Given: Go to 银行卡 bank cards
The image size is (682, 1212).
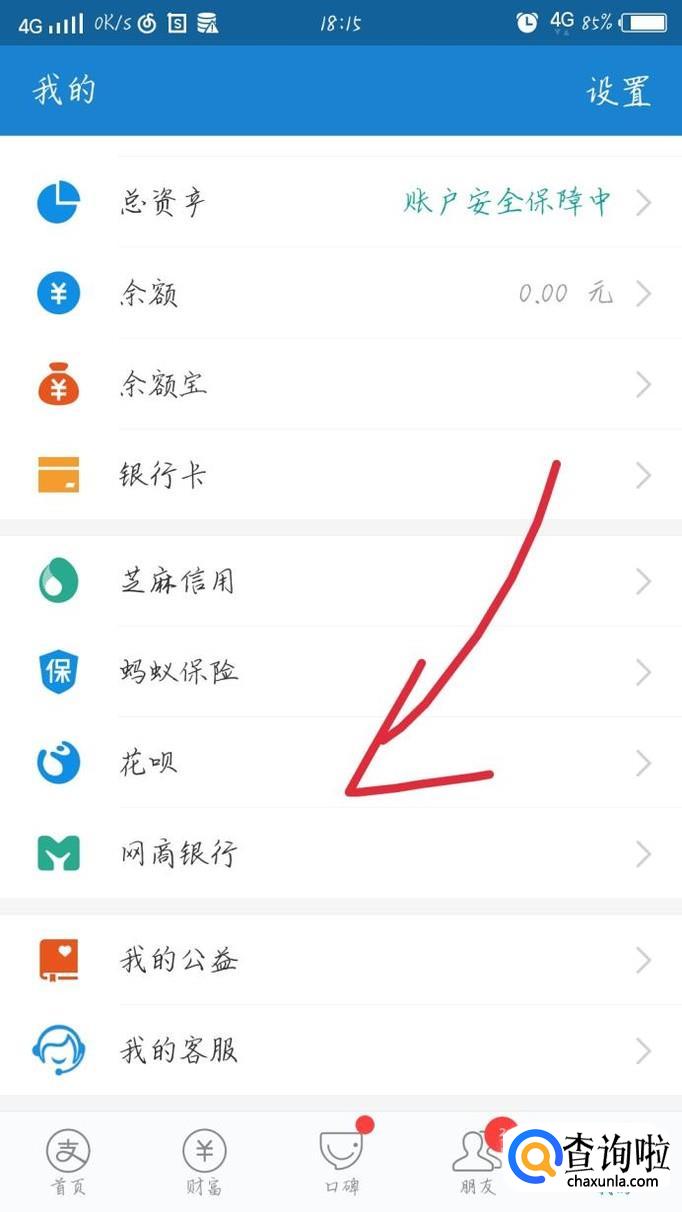Looking at the screenshot, I should point(340,475).
